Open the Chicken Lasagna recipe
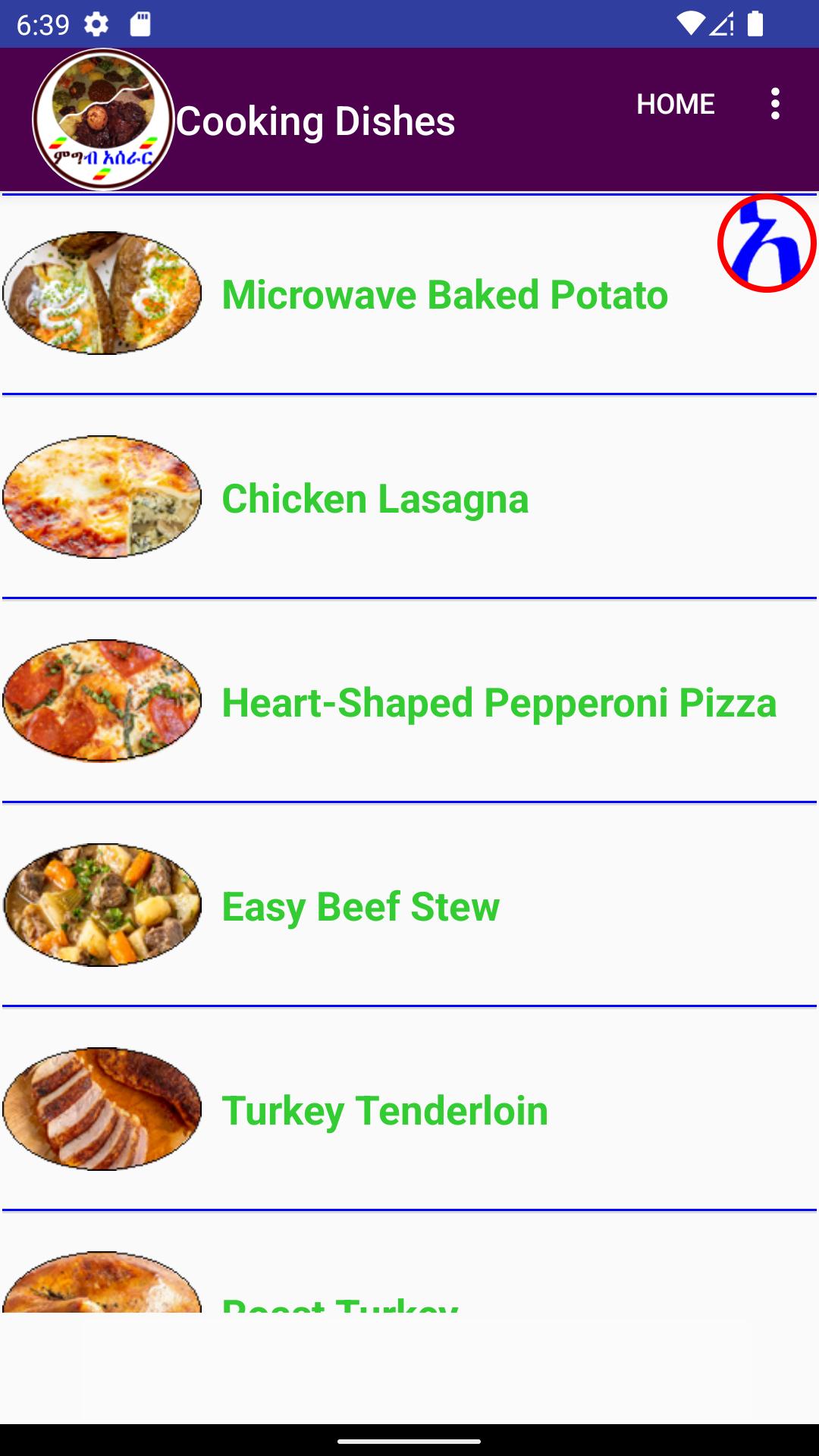The width and height of the screenshot is (819, 1456). pyautogui.click(x=375, y=499)
